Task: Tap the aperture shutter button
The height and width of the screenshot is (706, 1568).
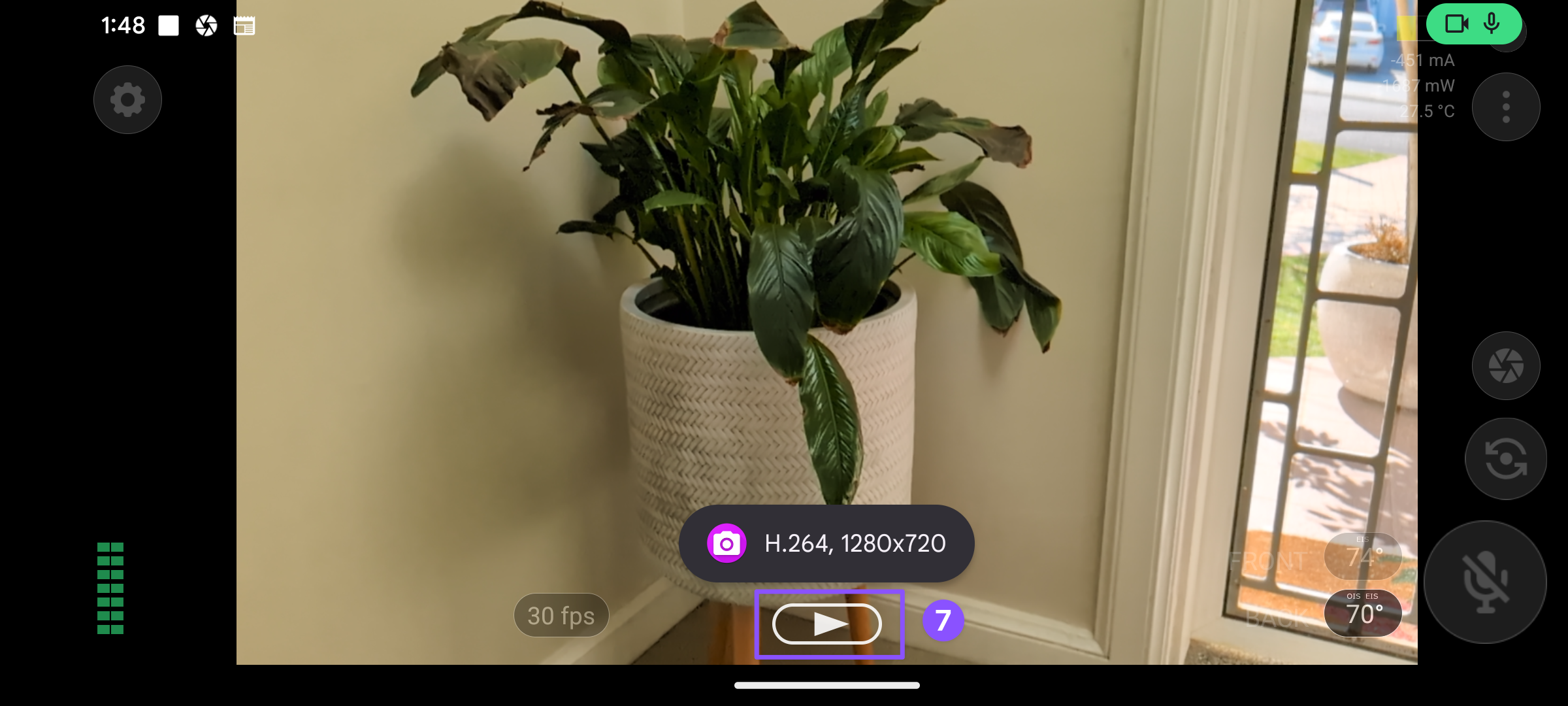Action: (x=1505, y=365)
